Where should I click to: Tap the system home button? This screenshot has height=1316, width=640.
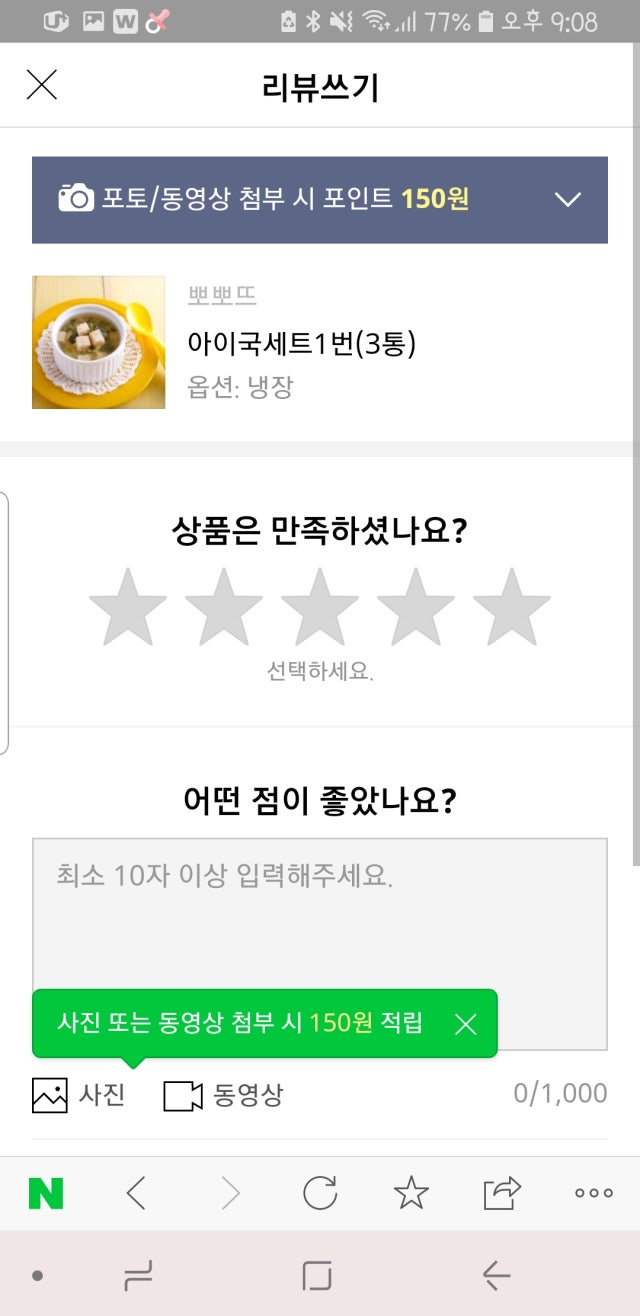tap(317, 1275)
